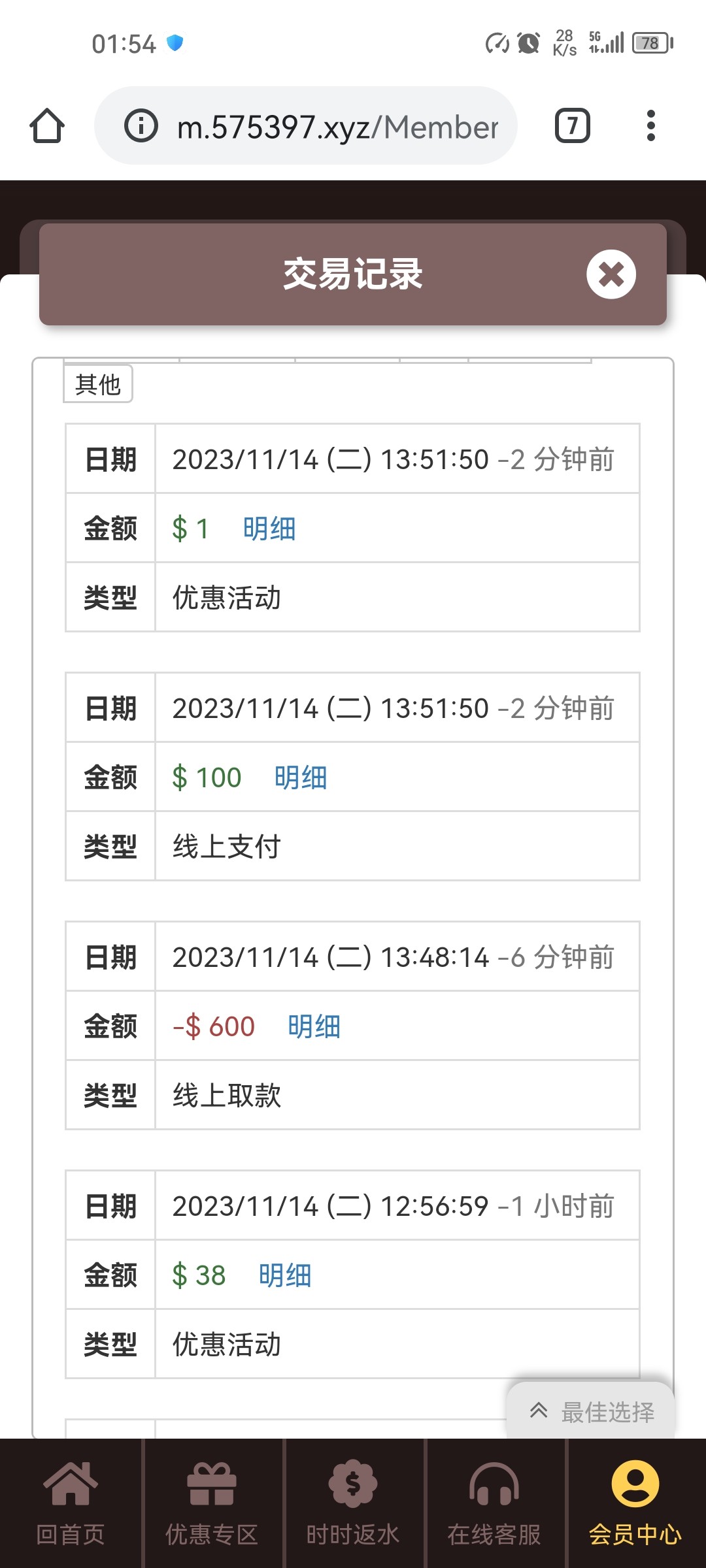Select the 其他 filter tab
This screenshot has width=706, height=1568.
click(x=98, y=384)
